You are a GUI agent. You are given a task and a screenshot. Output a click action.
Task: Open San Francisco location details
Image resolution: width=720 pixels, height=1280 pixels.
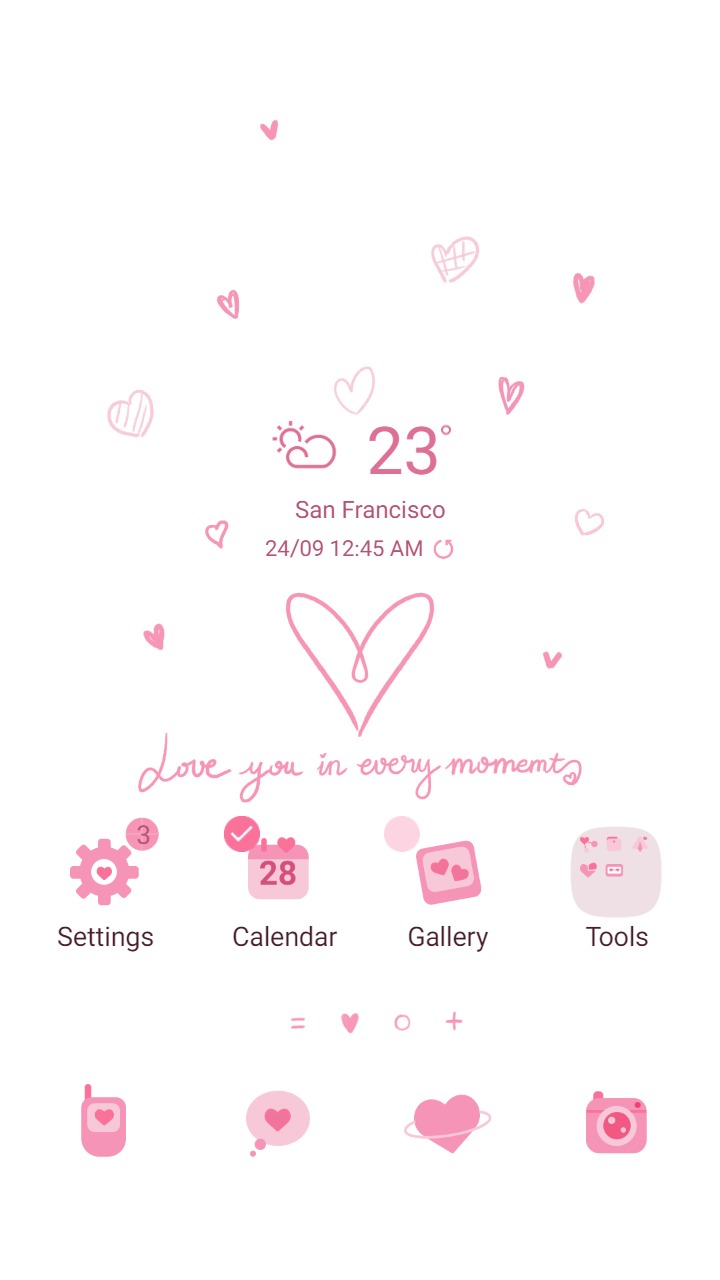pyautogui.click(x=370, y=509)
